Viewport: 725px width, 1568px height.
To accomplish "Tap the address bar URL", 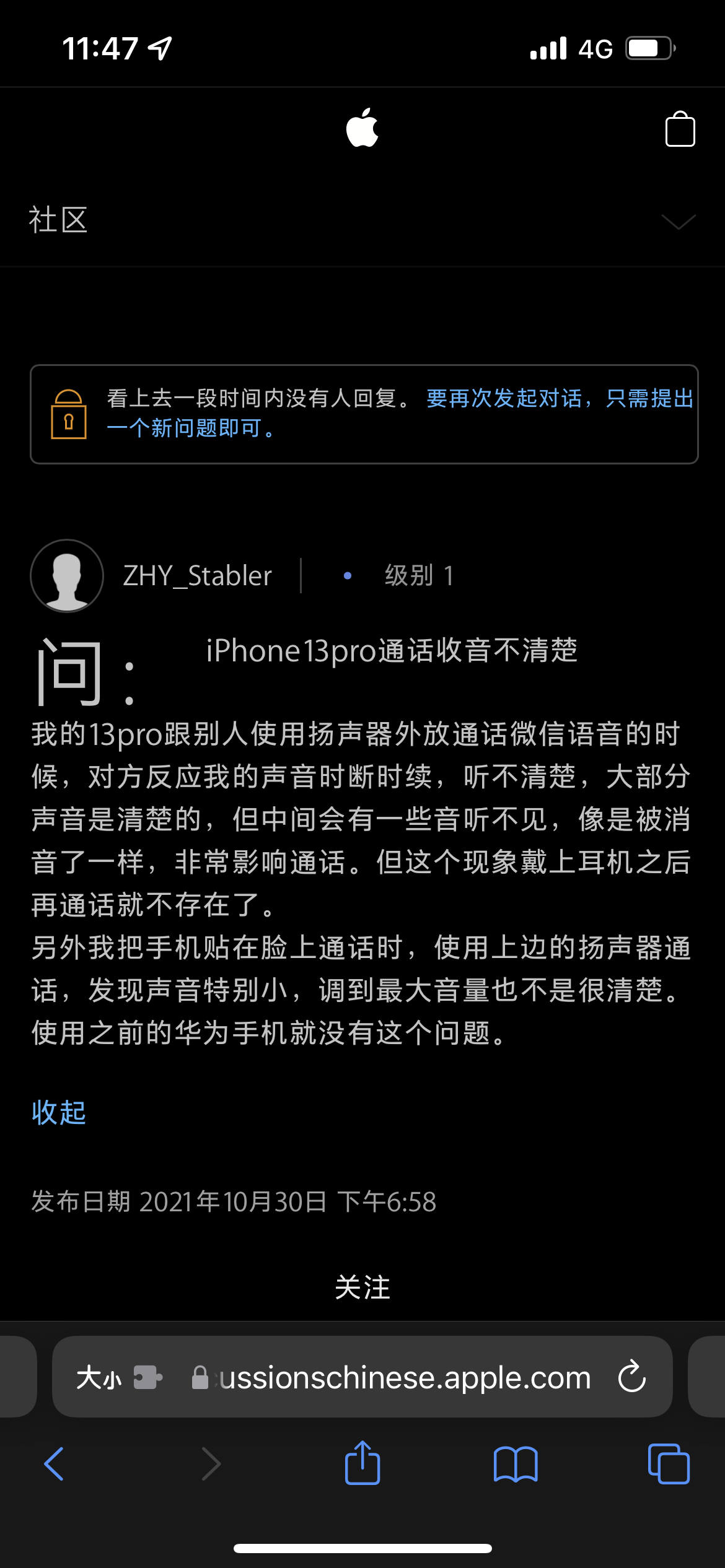I will click(403, 1378).
